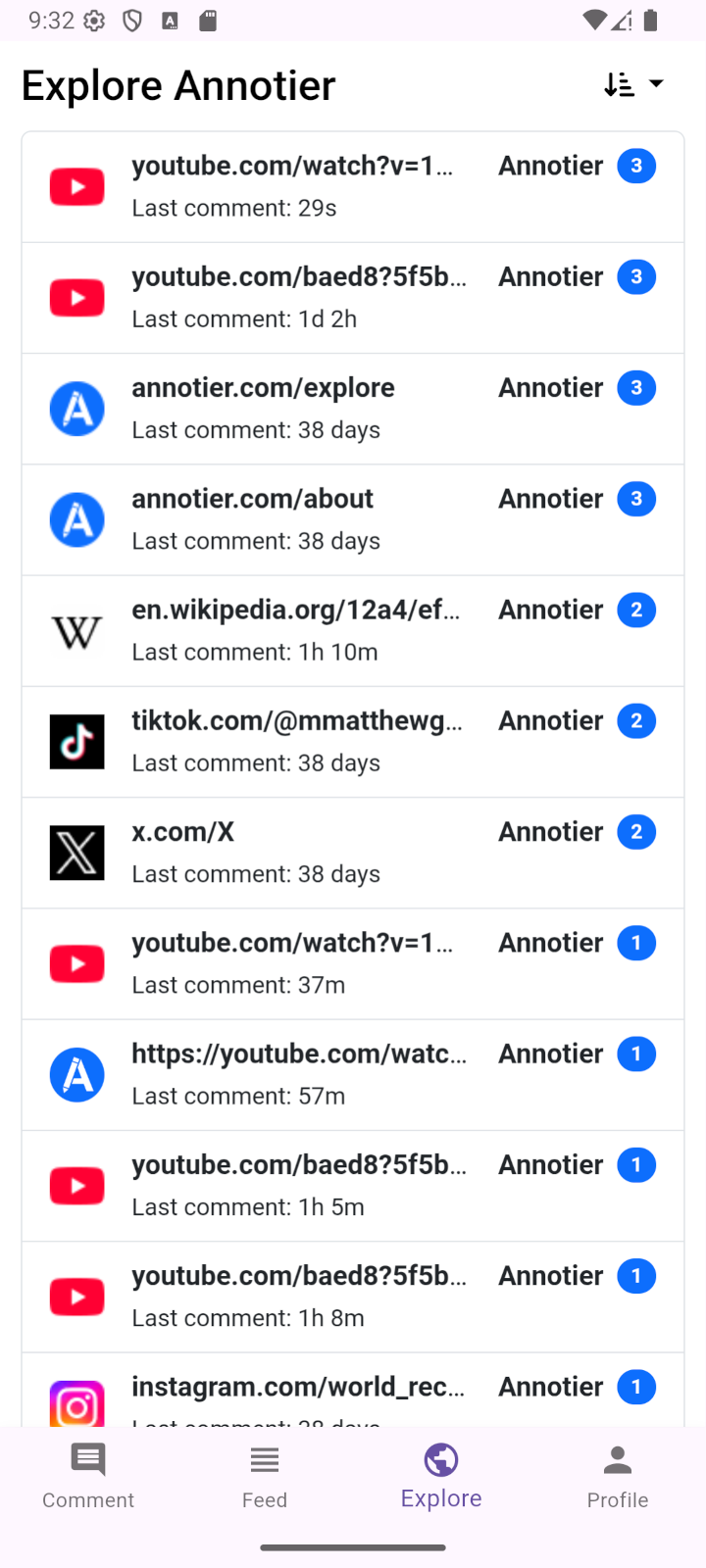Tap the YouTube icon on the first entry

click(x=76, y=186)
